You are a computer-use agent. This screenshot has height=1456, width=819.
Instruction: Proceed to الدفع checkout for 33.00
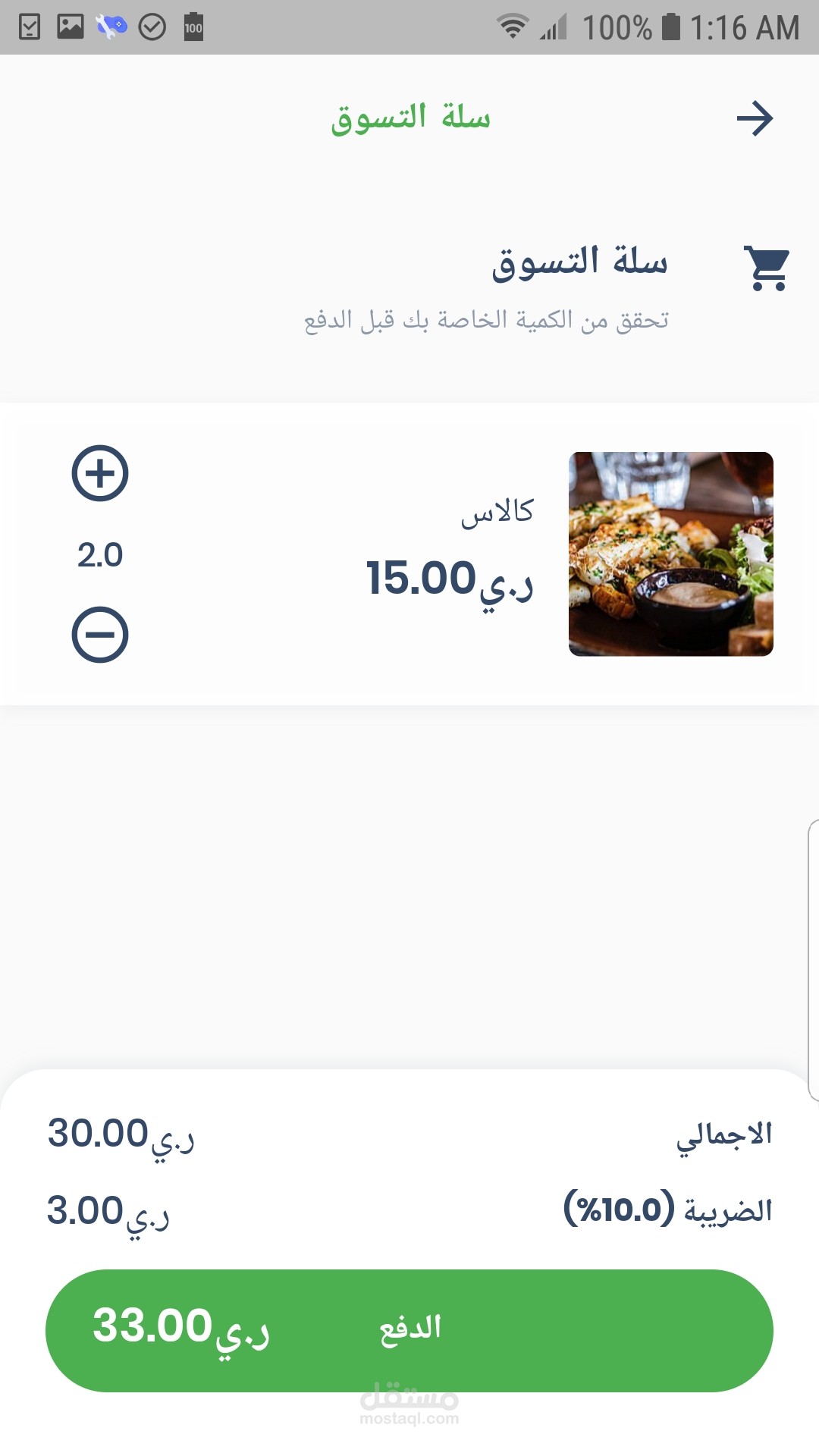click(409, 1330)
